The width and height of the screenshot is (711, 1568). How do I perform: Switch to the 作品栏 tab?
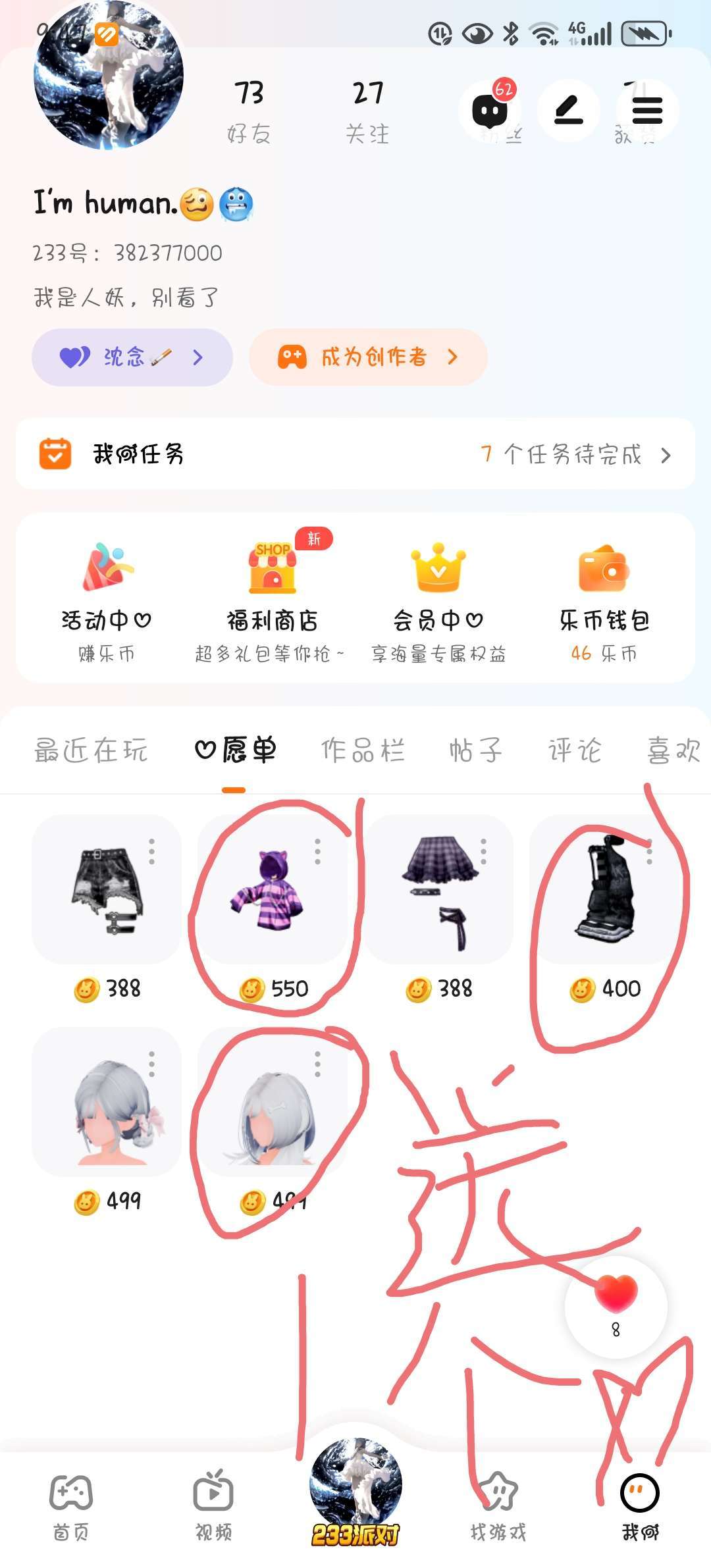click(x=363, y=750)
